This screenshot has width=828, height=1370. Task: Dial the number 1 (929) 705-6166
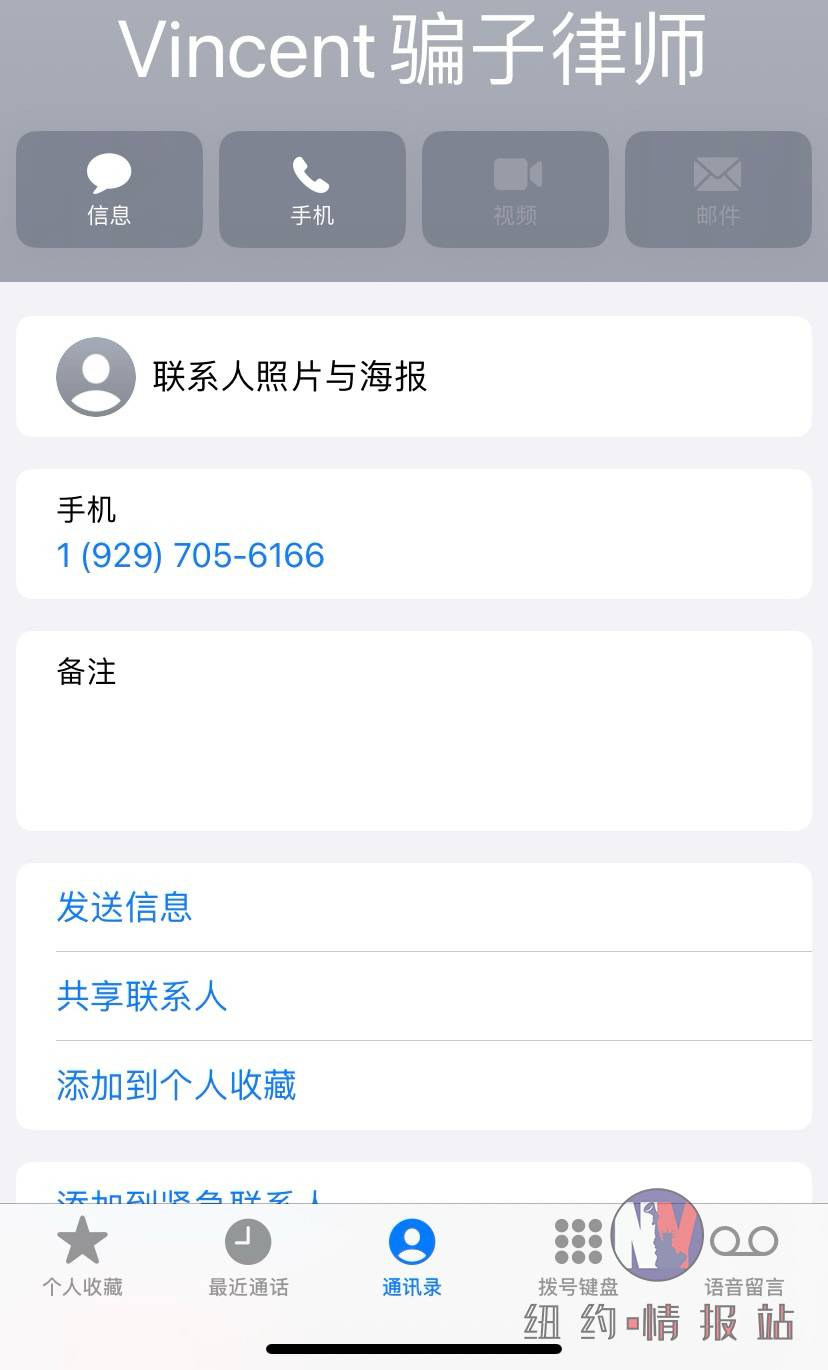click(191, 555)
